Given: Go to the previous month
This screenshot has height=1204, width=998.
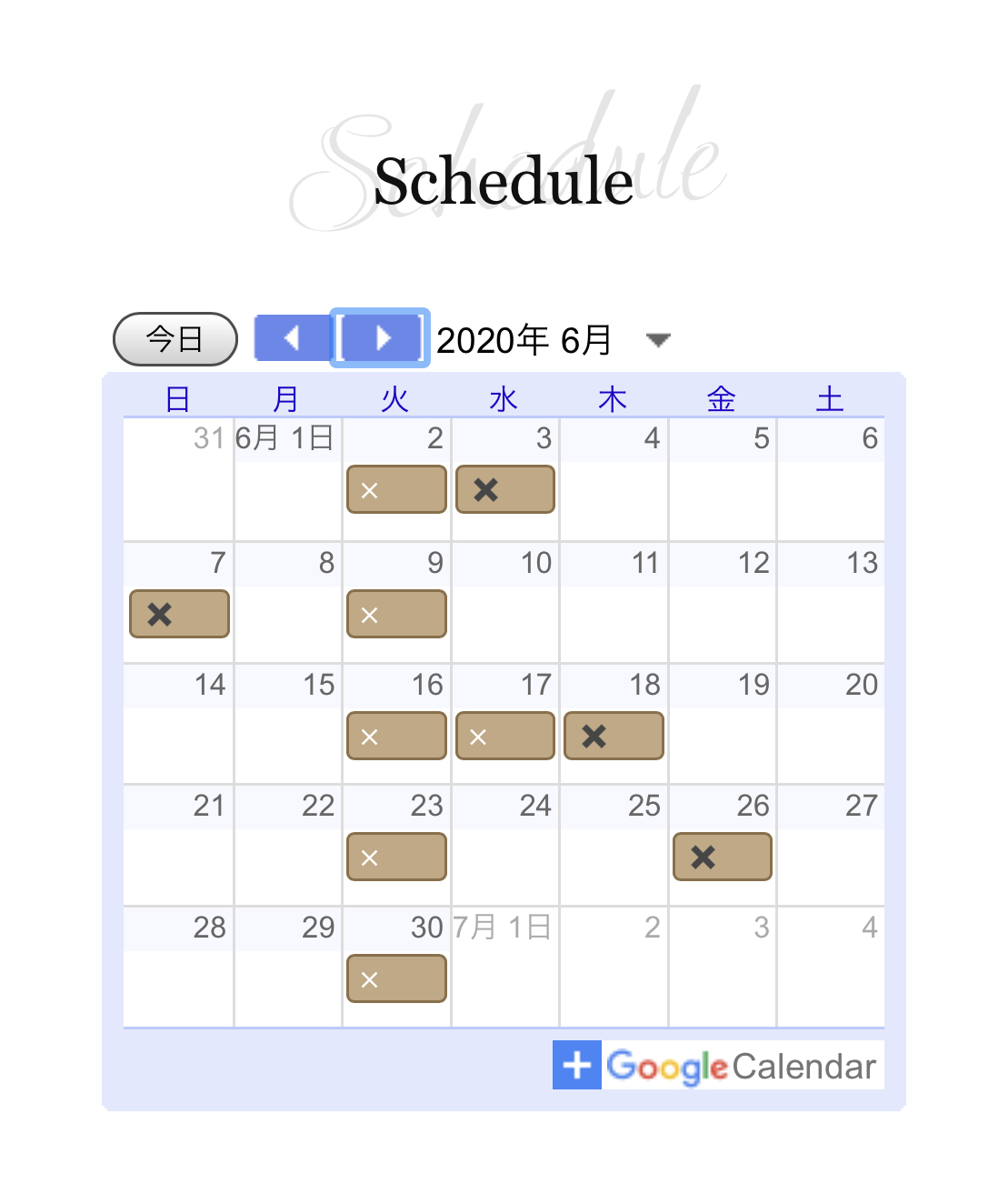Looking at the screenshot, I should point(292,338).
